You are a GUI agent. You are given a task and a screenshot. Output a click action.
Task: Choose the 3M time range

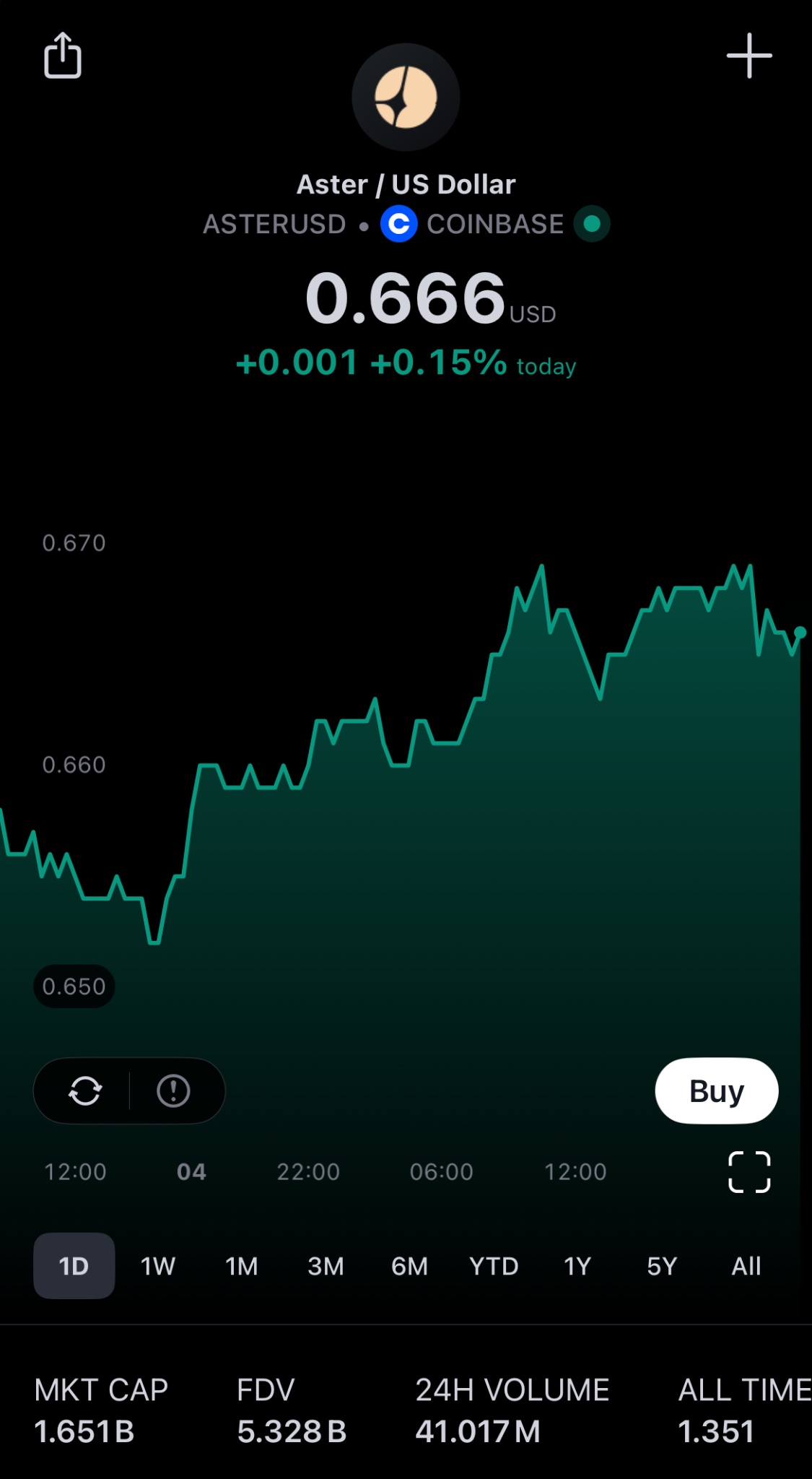point(326,1266)
